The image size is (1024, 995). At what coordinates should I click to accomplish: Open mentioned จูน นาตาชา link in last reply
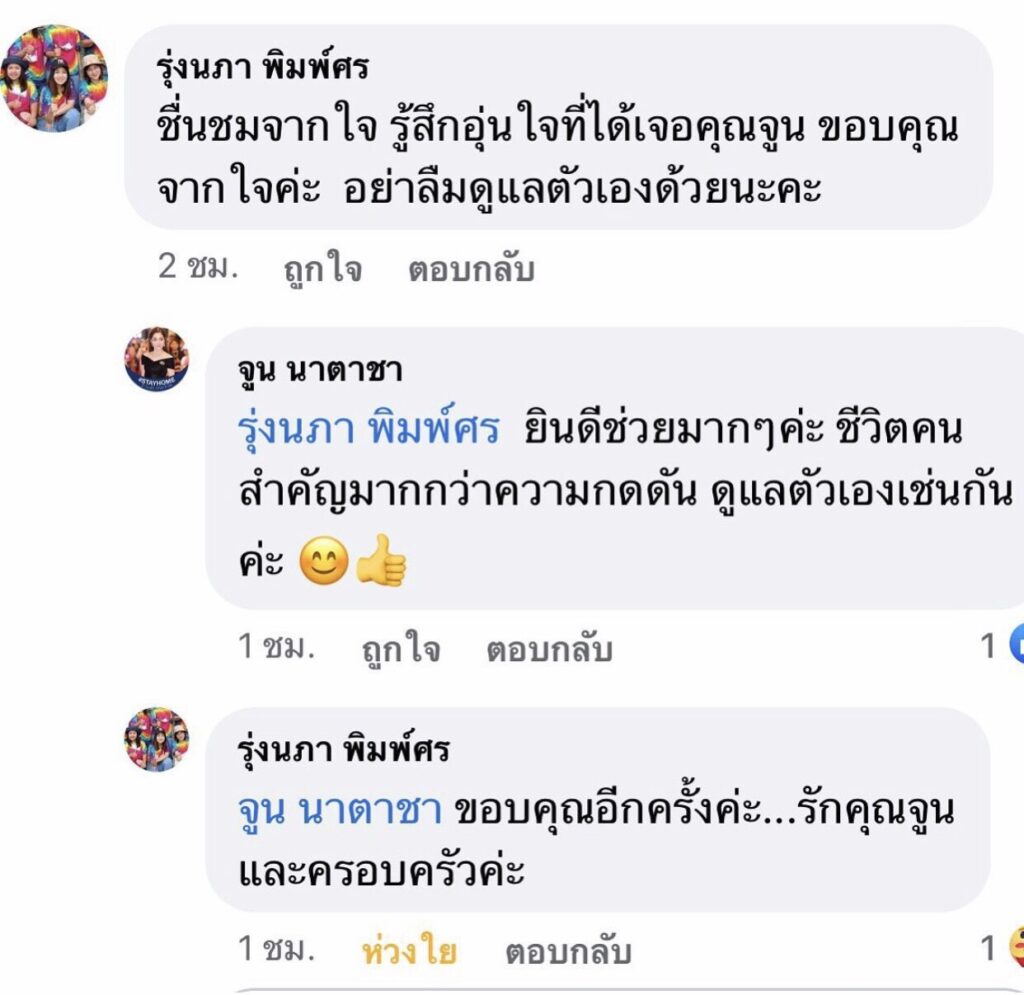[x=340, y=811]
